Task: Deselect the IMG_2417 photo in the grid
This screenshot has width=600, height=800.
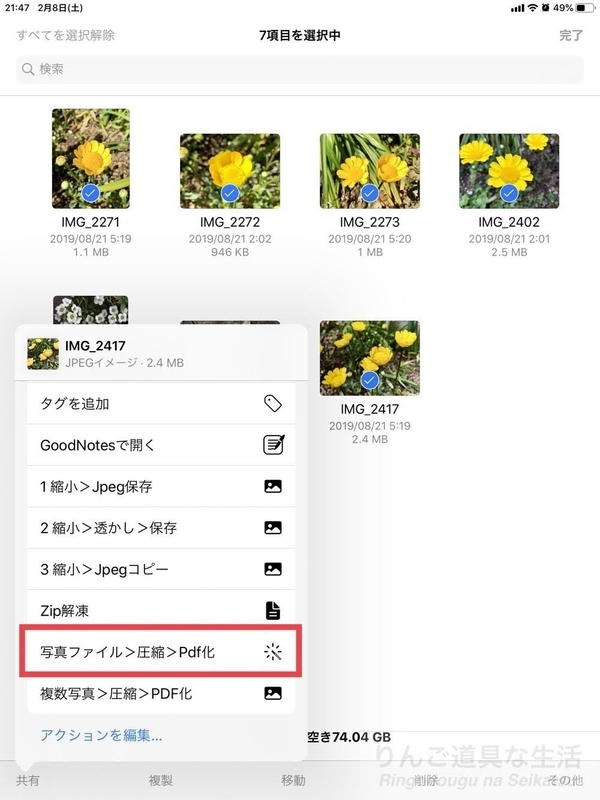Action: [x=370, y=358]
